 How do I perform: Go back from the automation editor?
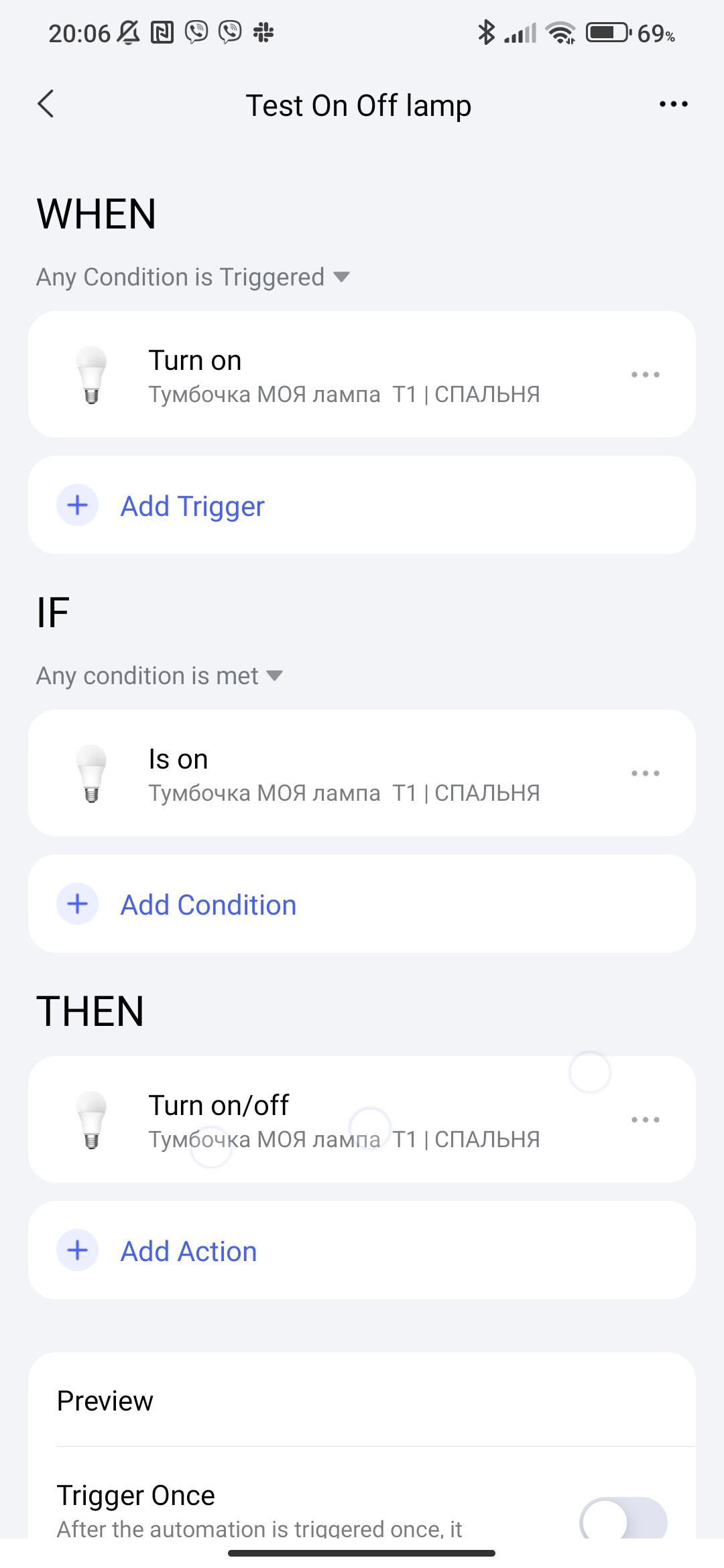(x=46, y=105)
